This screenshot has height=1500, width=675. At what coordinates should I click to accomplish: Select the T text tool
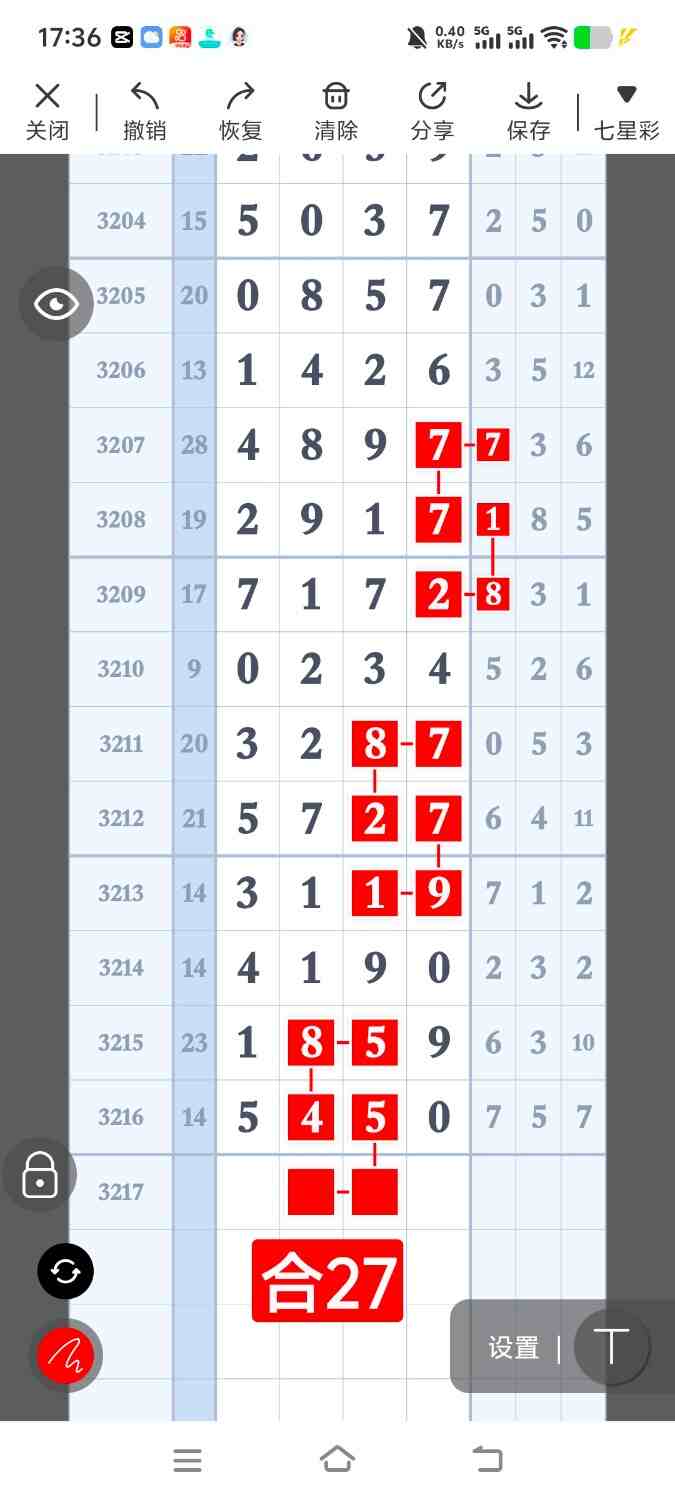pyautogui.click(x=611, y=1347)
